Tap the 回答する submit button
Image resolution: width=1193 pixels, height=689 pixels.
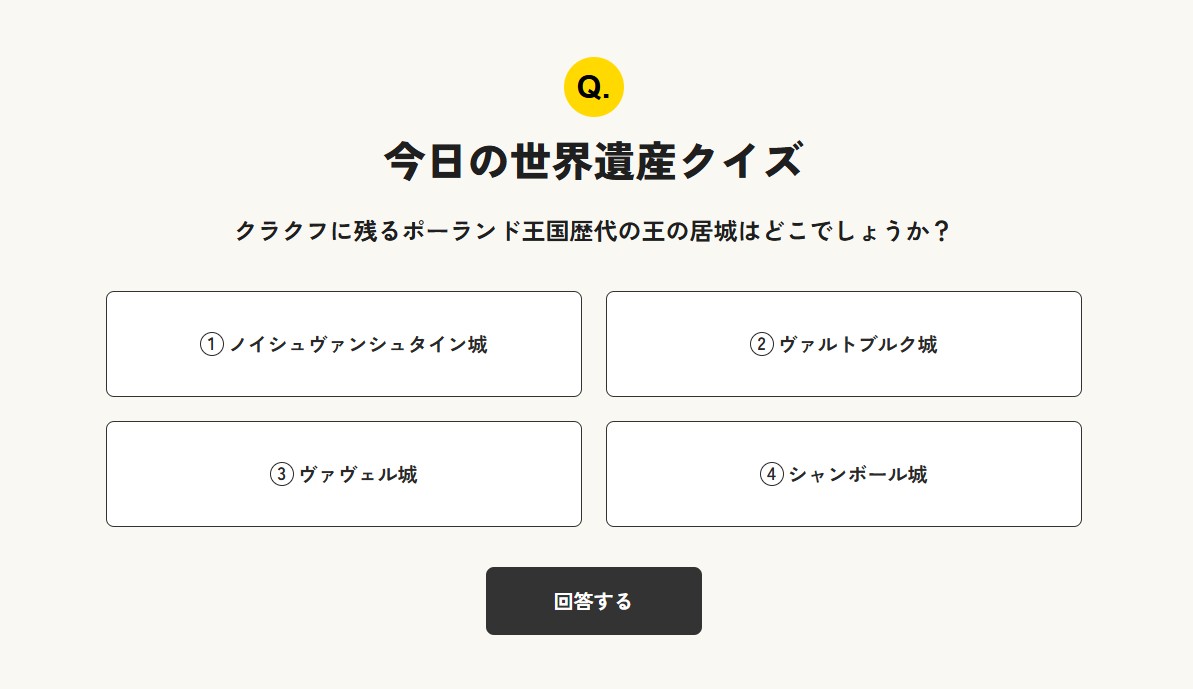(x=593, y=601)
